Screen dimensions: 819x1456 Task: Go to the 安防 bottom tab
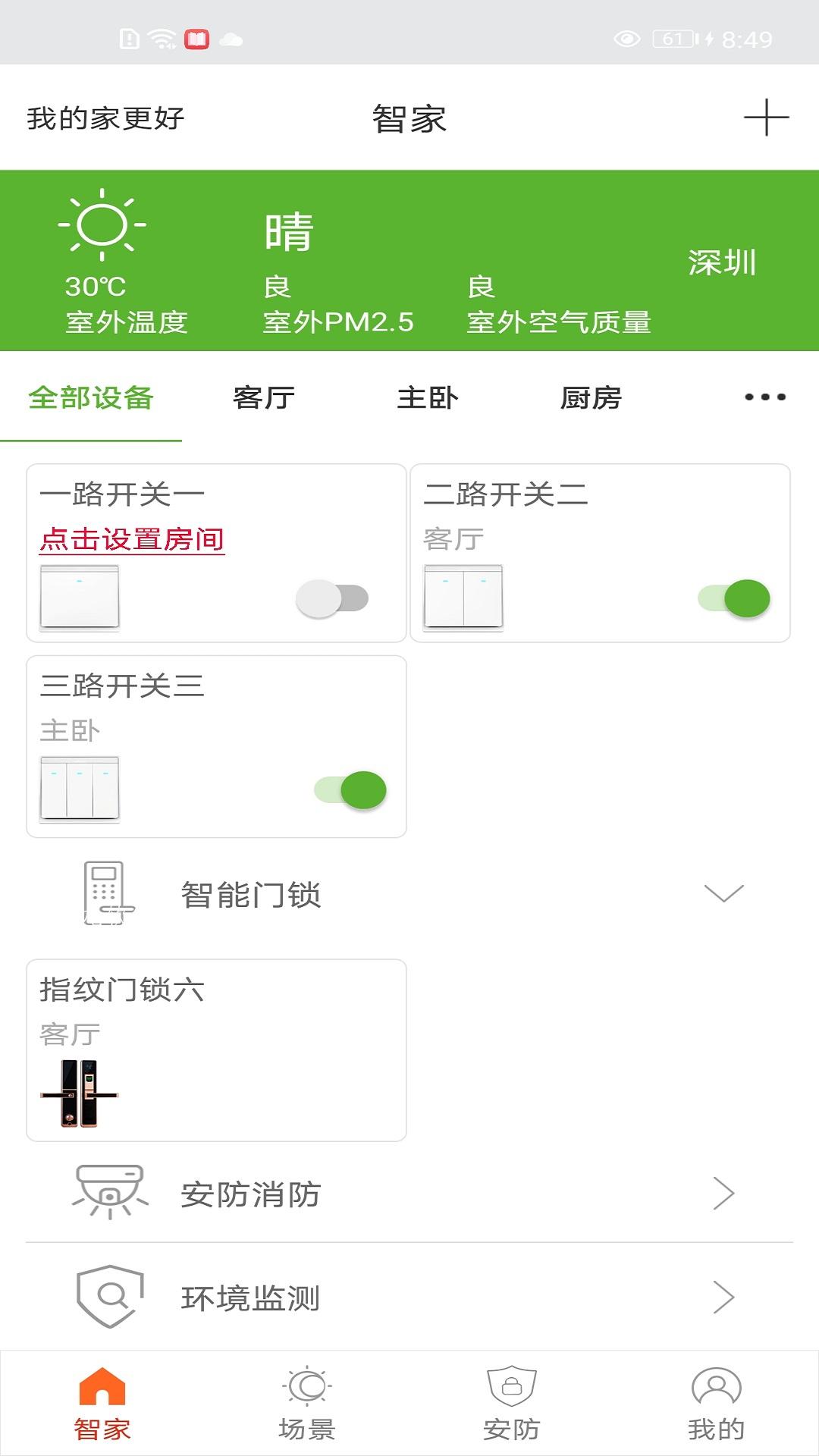[x=512, y=1404]
